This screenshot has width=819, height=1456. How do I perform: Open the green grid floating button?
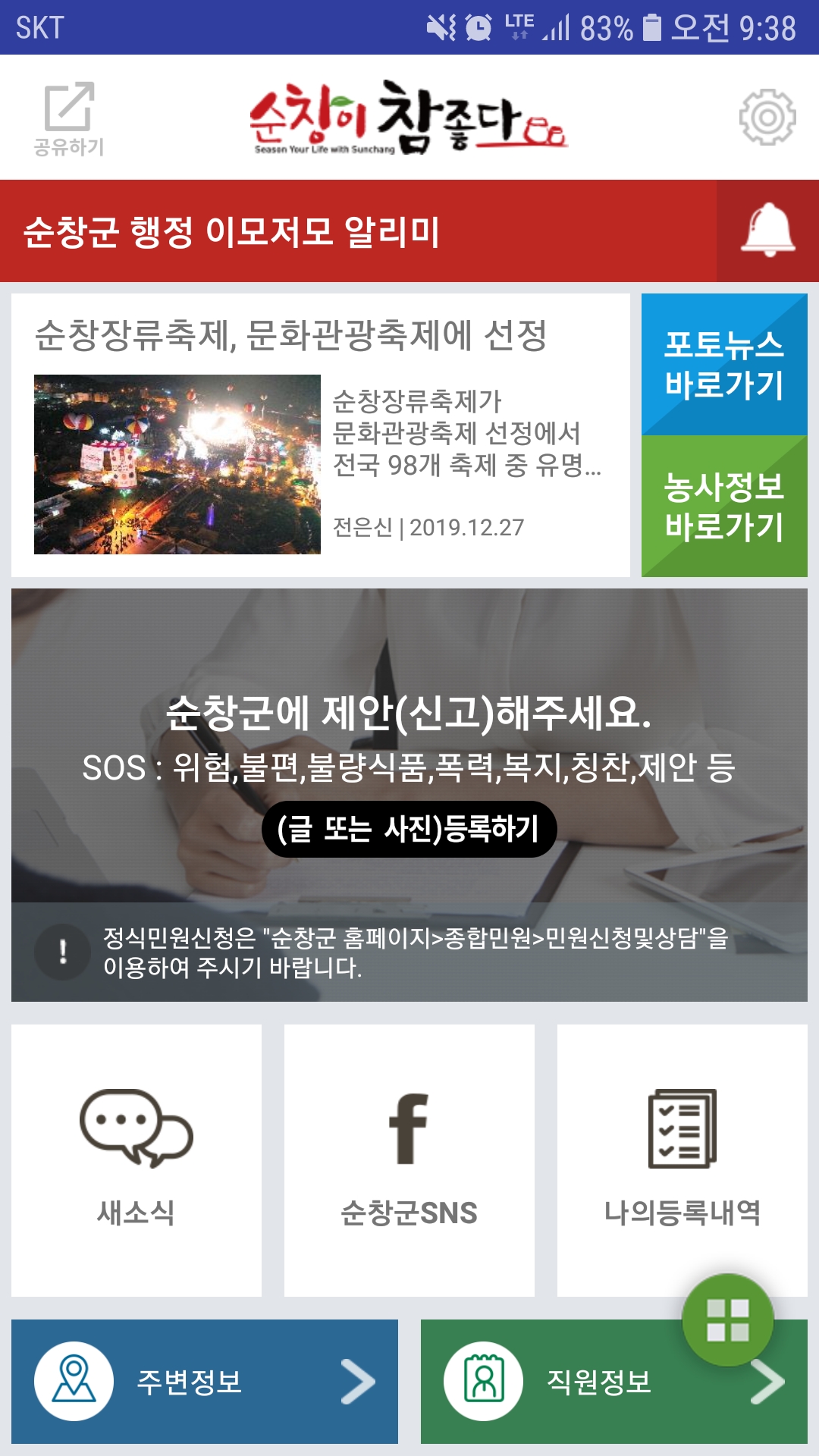(727, 1320)
